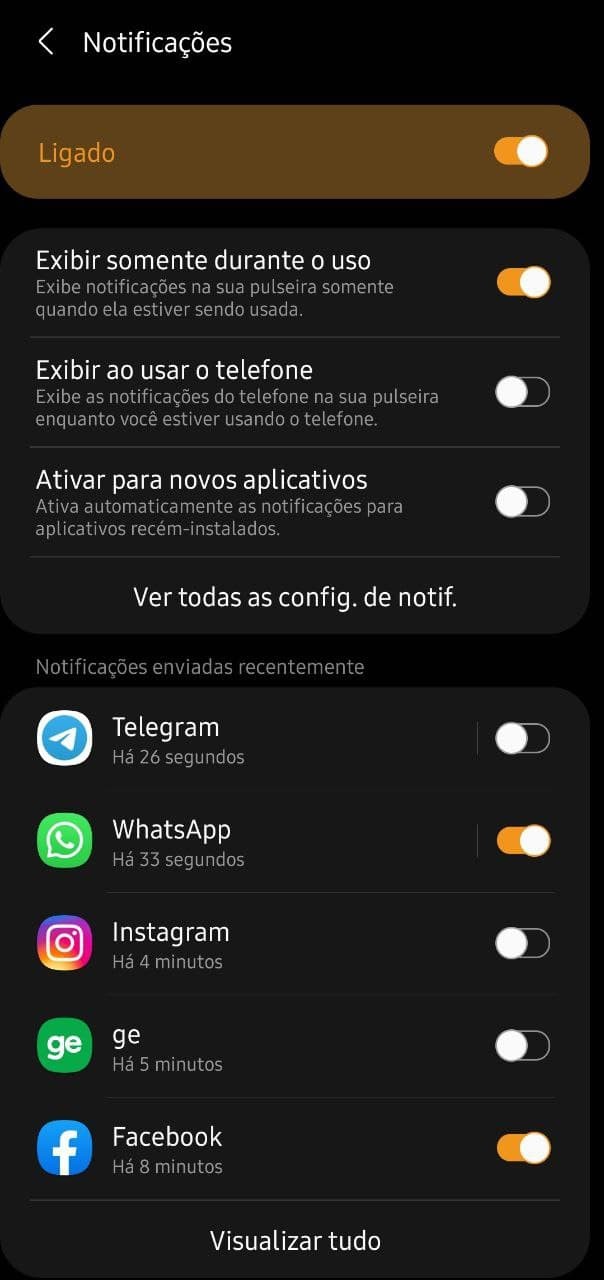The image size is (604, 1280).
Task: Open Telegram notification details row
Action: 250,739
